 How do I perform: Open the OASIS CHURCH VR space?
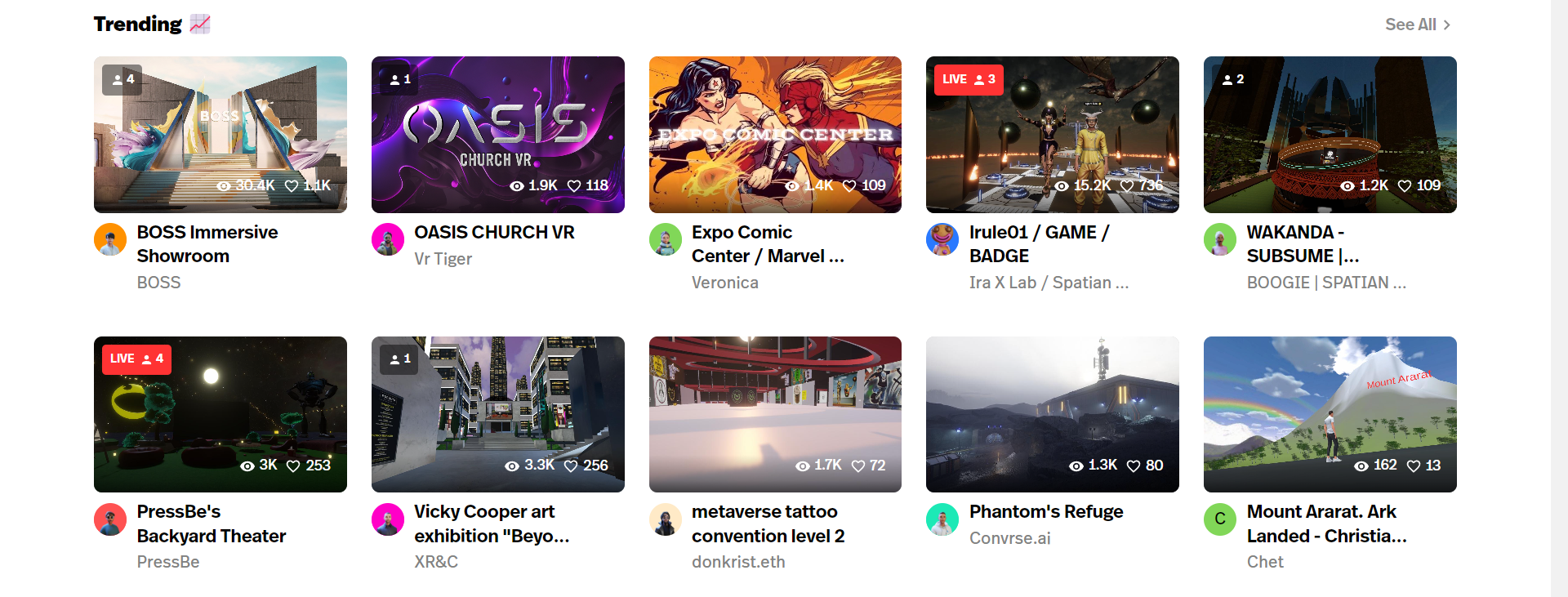coord(497,135)
